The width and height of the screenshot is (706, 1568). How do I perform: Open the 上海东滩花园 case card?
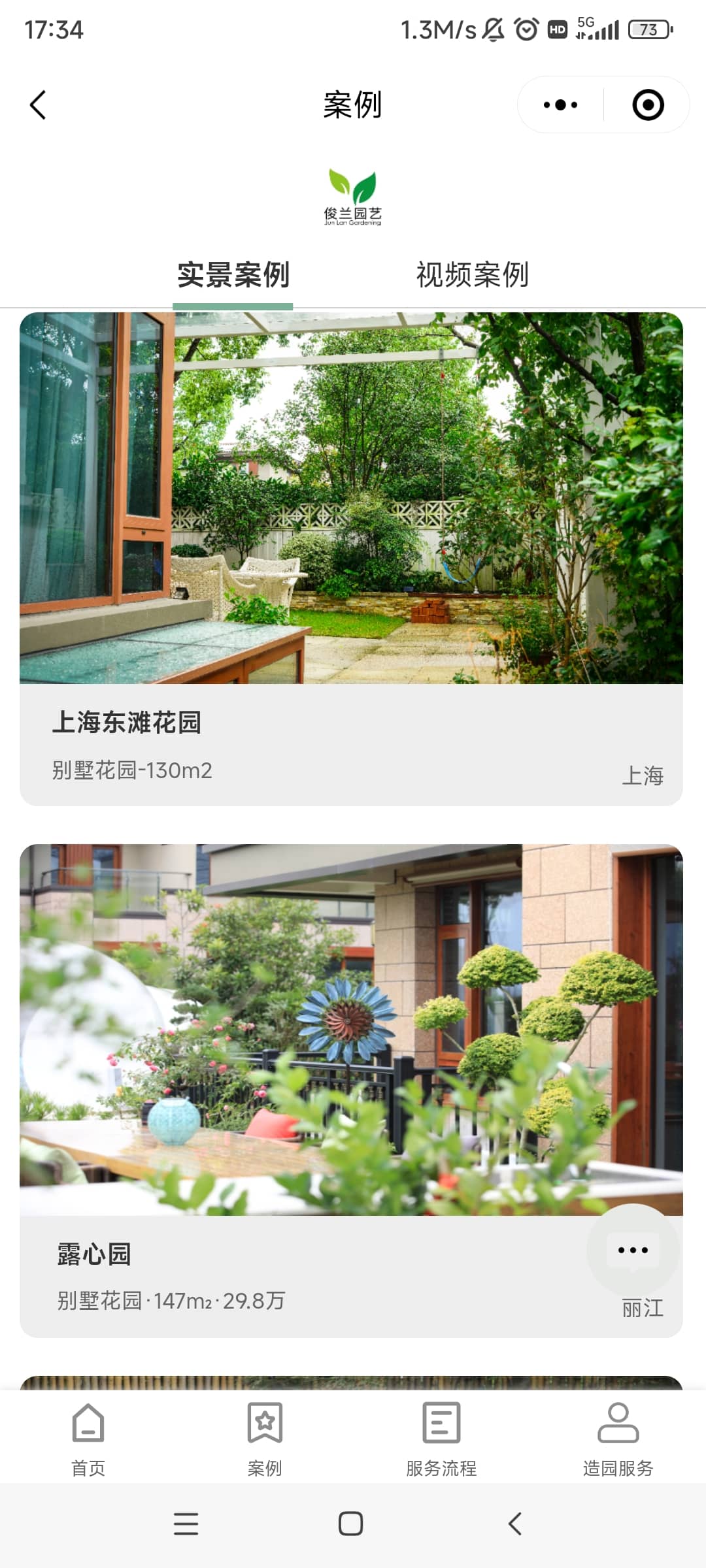[351, 559]
